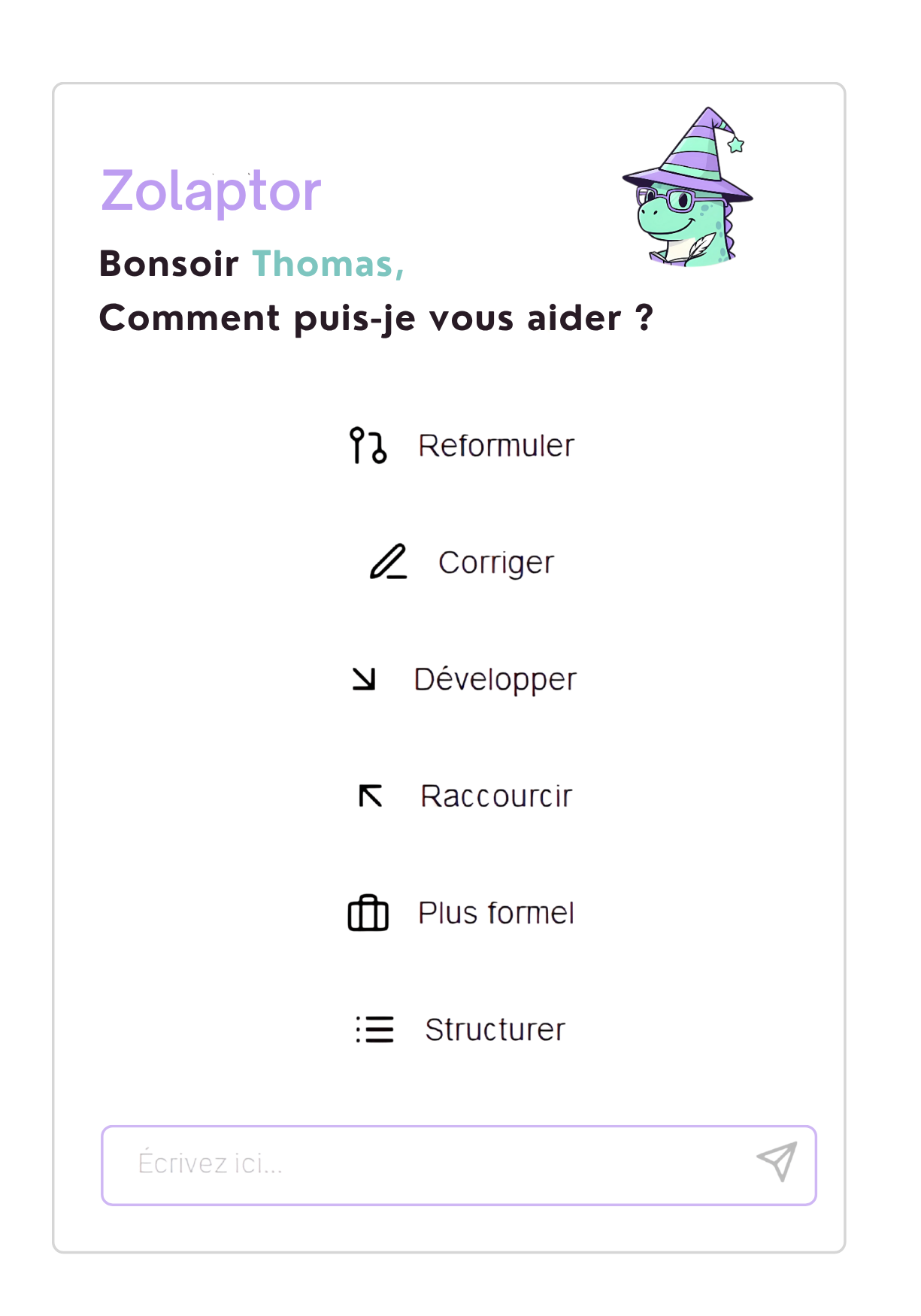Select the Raccourcir option
The width and height of the screenshot is (921, 1316).
496,796
